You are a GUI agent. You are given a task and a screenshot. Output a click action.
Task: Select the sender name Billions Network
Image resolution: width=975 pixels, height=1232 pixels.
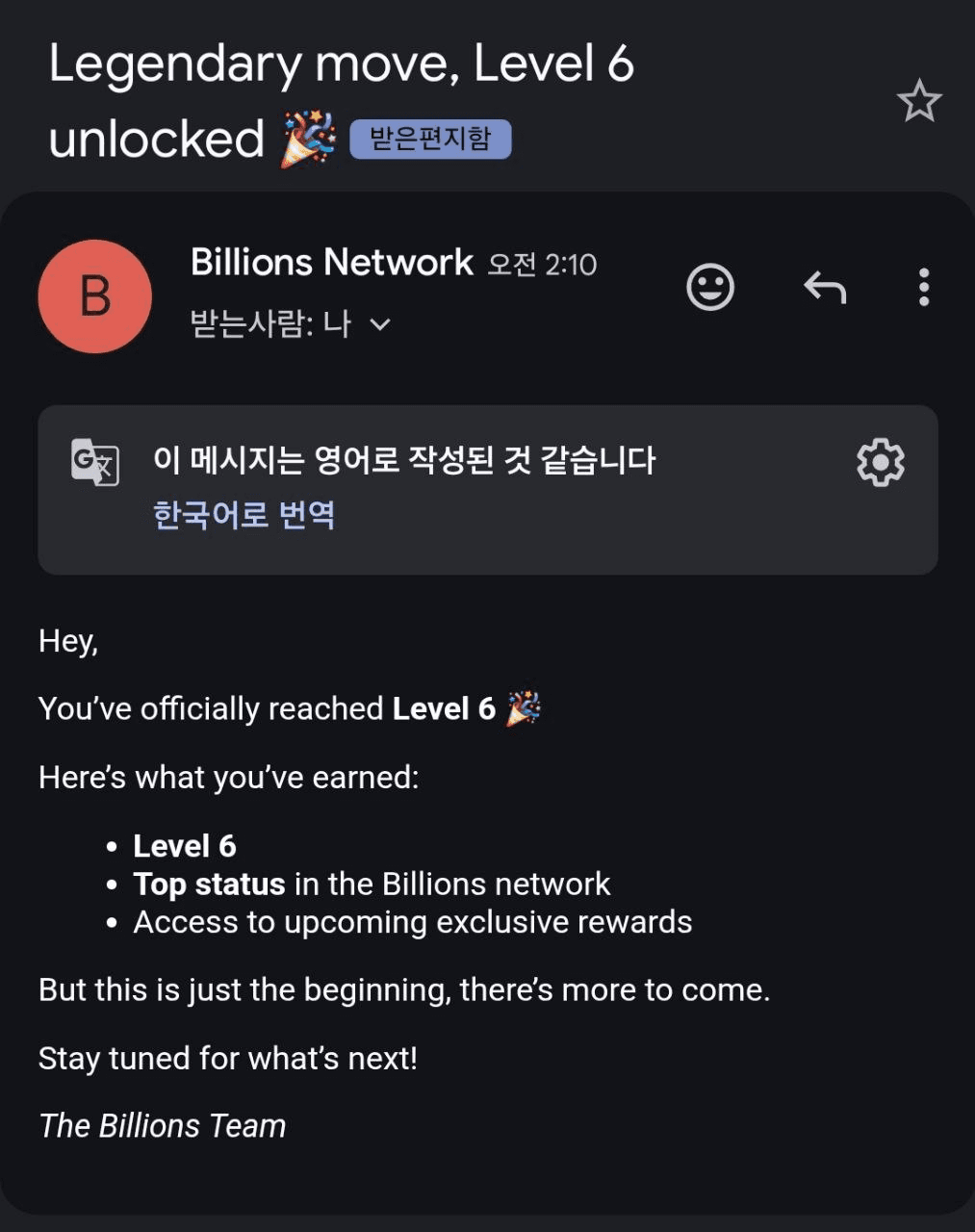coord(331,262)
